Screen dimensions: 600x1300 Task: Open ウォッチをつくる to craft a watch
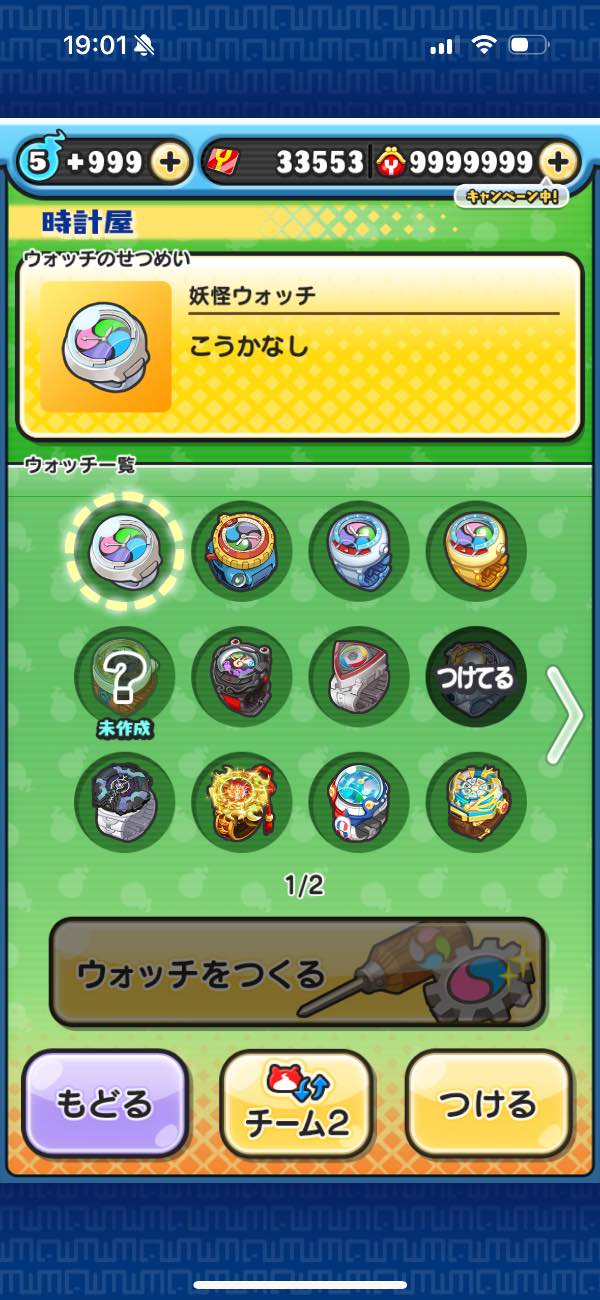(298, 973)
